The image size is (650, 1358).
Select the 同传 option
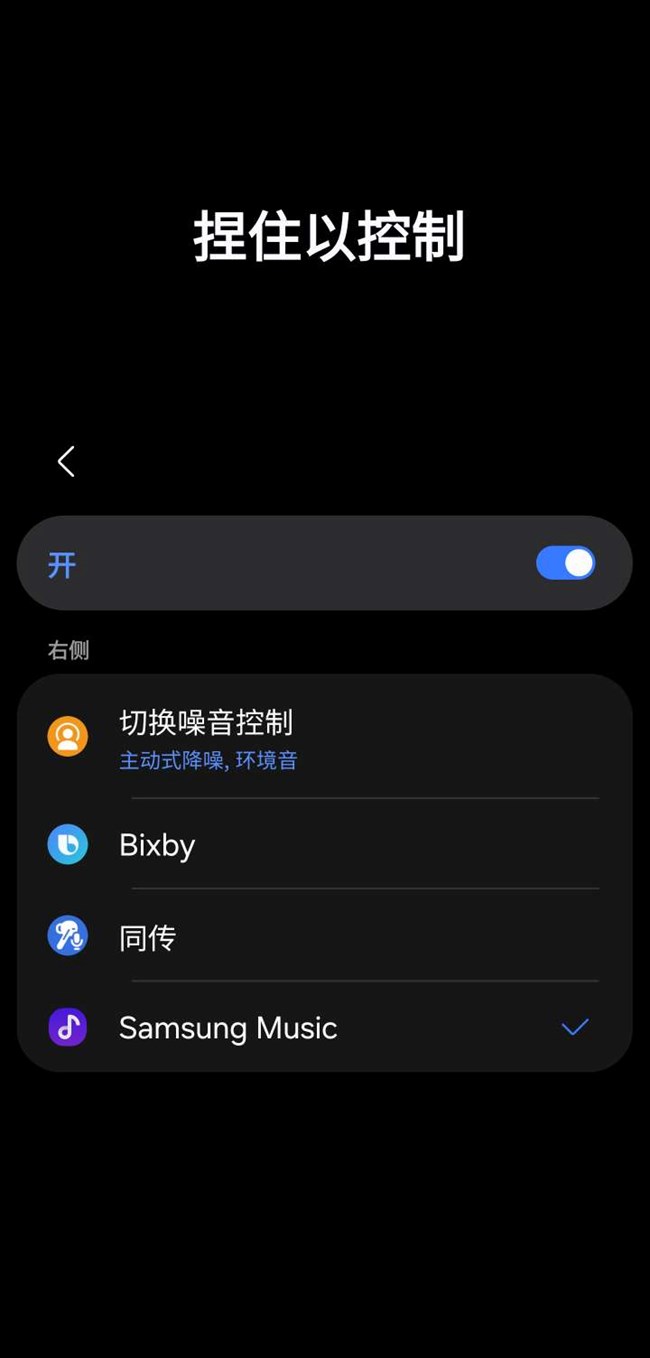pyautogui.click(x=324, y=937)
